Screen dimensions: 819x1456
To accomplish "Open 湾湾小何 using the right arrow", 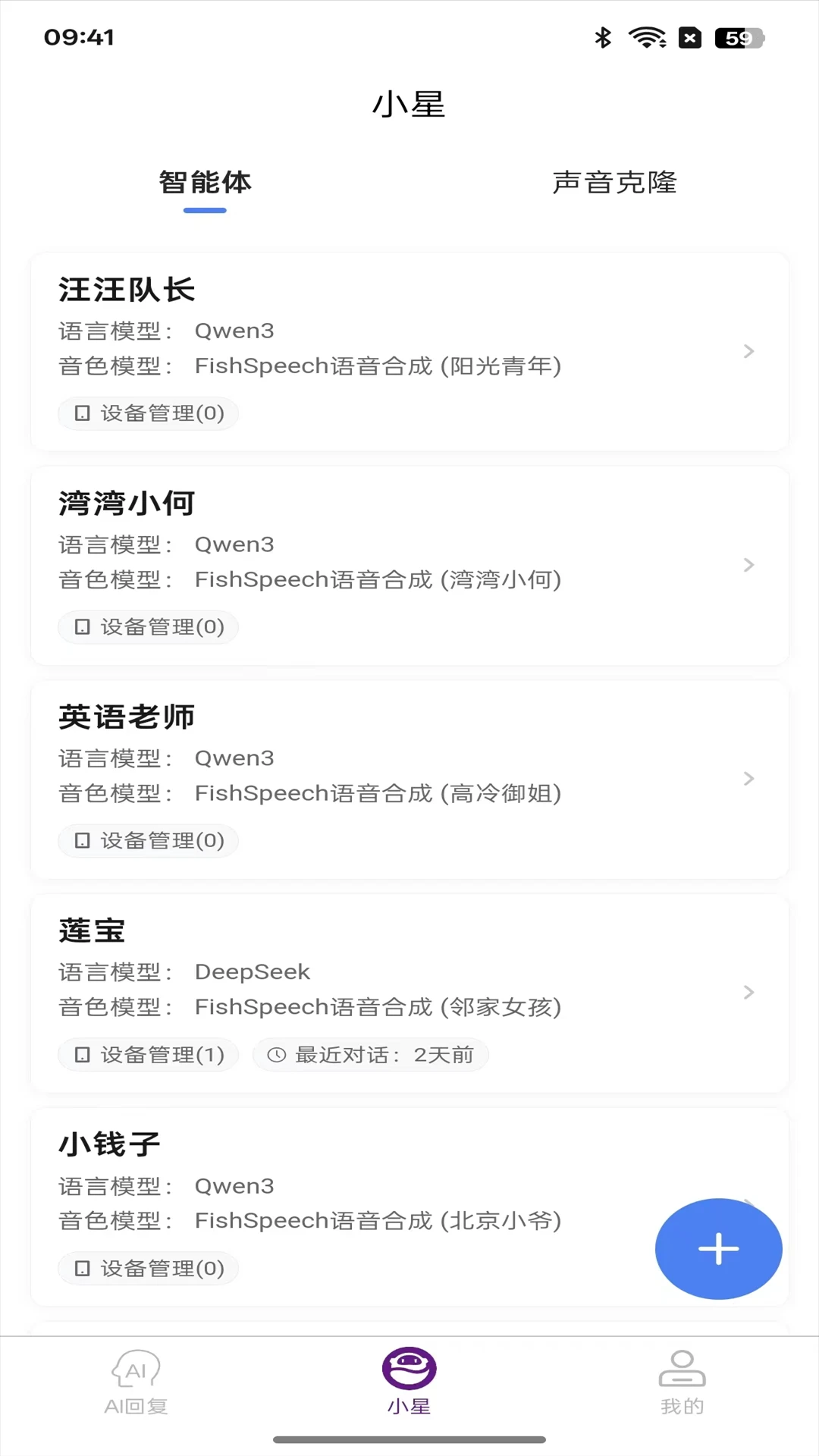I will pos(748,565).
